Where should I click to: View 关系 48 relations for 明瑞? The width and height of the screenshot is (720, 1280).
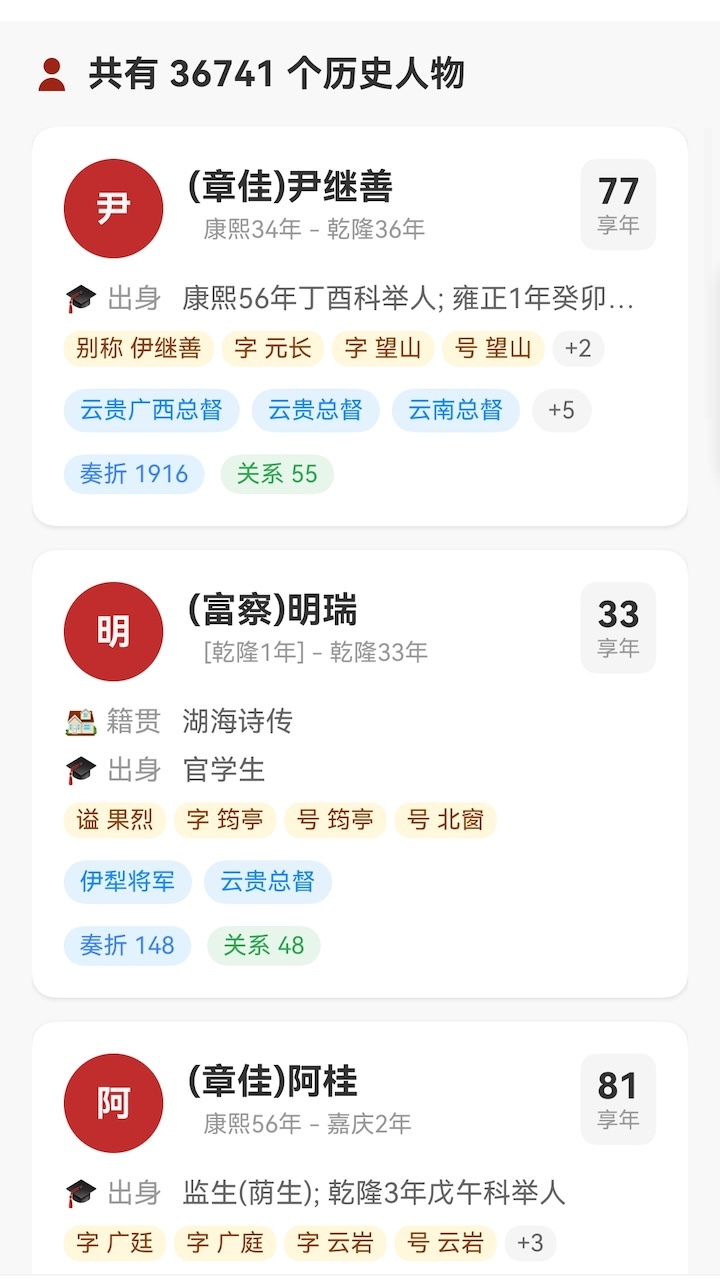pos(263,945)
